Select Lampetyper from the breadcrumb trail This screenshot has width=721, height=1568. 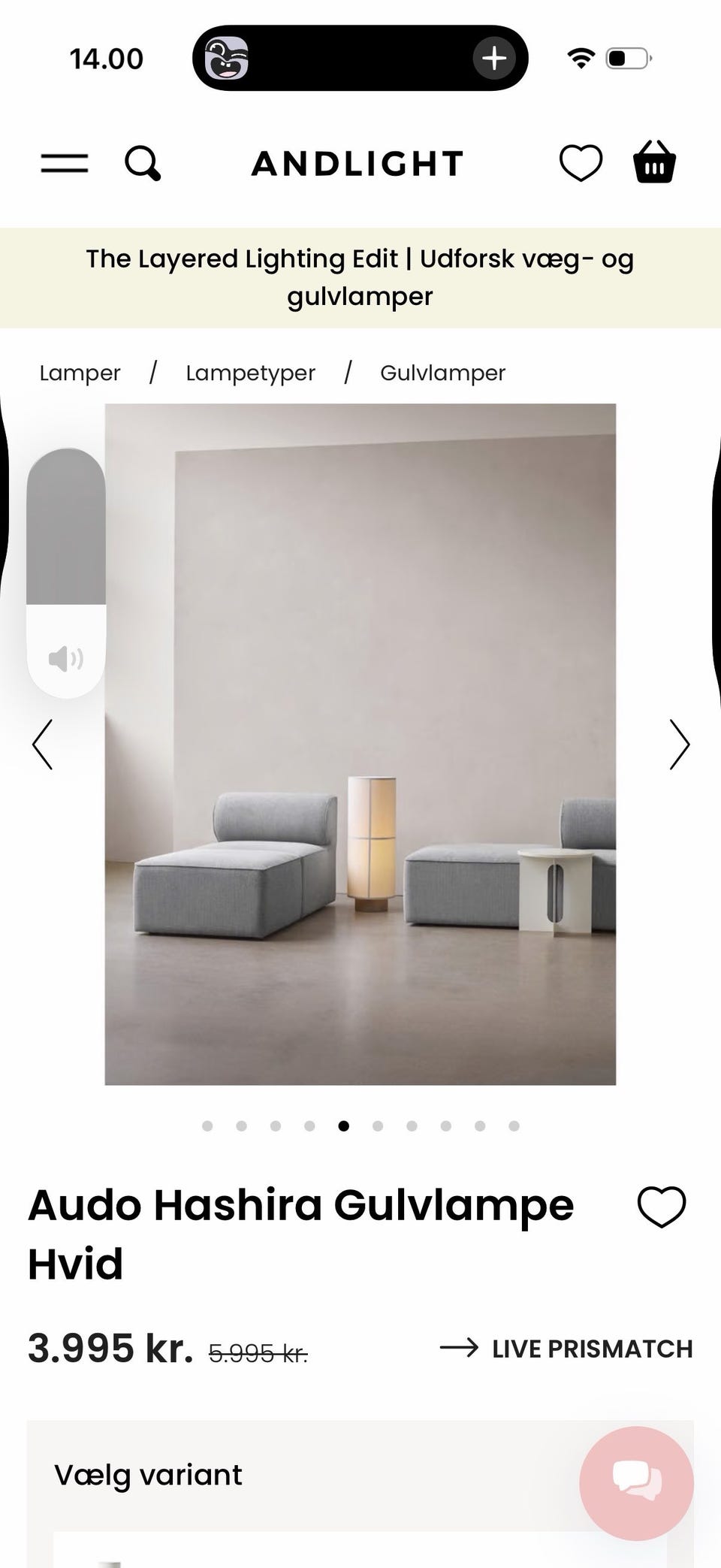click(251, 373)
